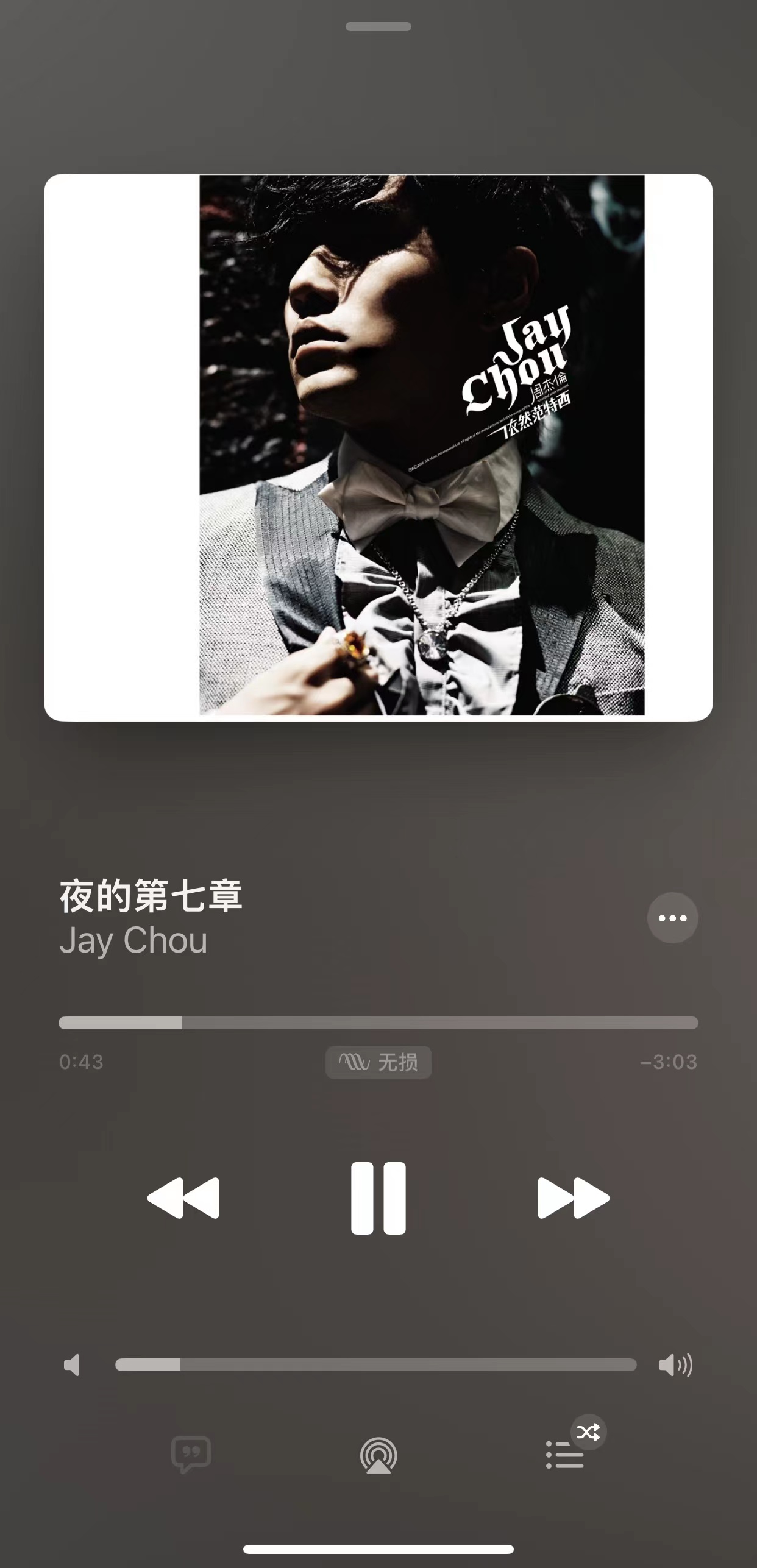Tap the 无损 lossless audio badge
The image size is (757, 1568).
coord(378,1062)
